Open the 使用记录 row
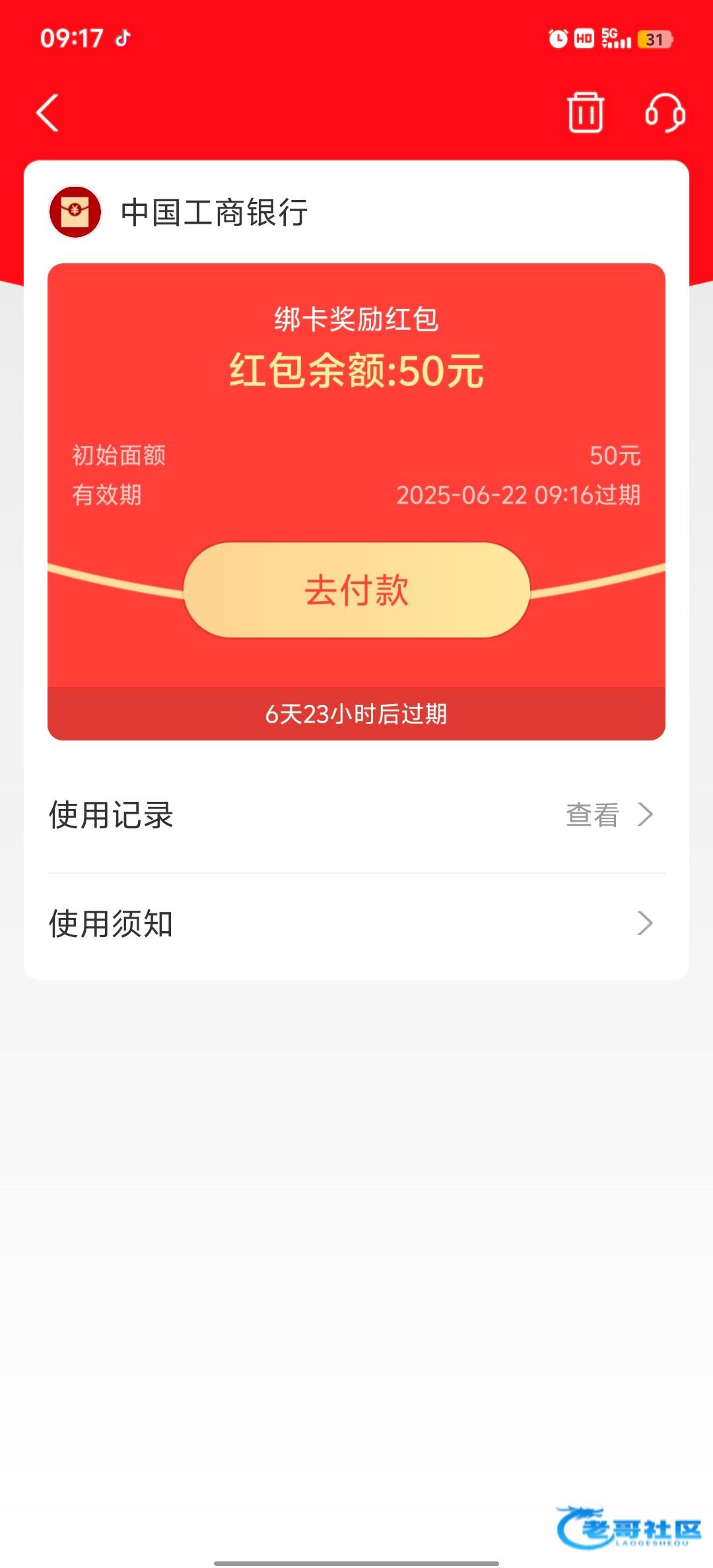713x1568 pixels. pyautogui.click(x=356, y=815)
